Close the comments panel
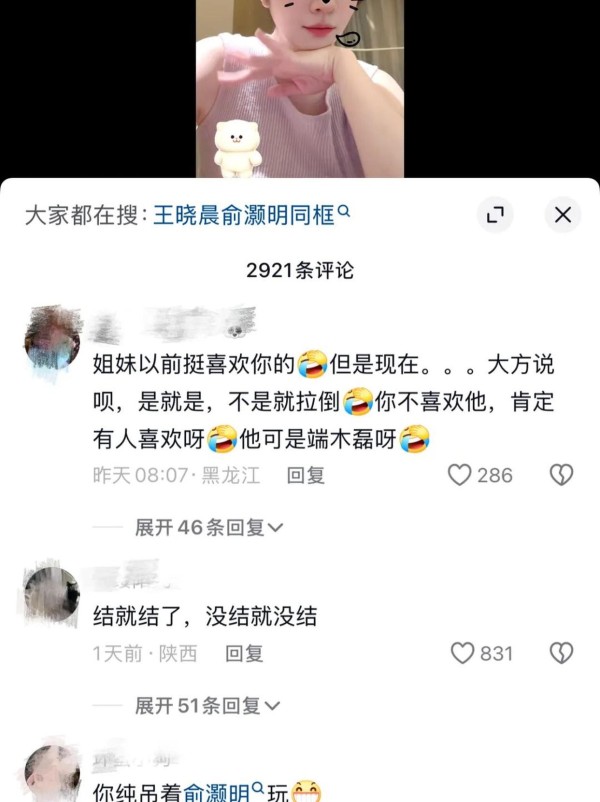This screenshot has height=802, width=600. point(562,215)
